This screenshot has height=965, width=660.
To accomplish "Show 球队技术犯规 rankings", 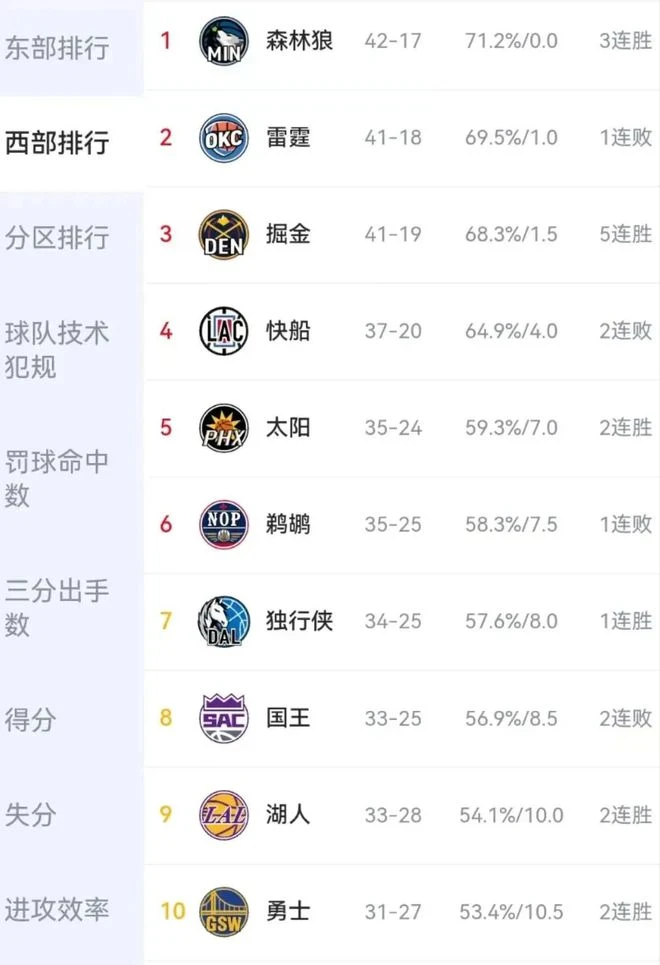I will (57, 350).
